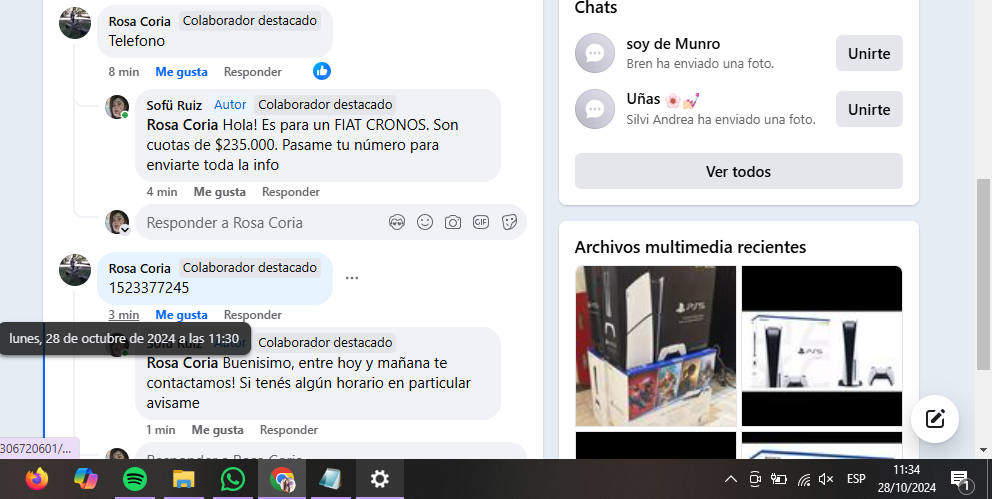Like Rosa Coria's 'Telefono' comment
Viewport: 992px width, 499px height.
181,72
